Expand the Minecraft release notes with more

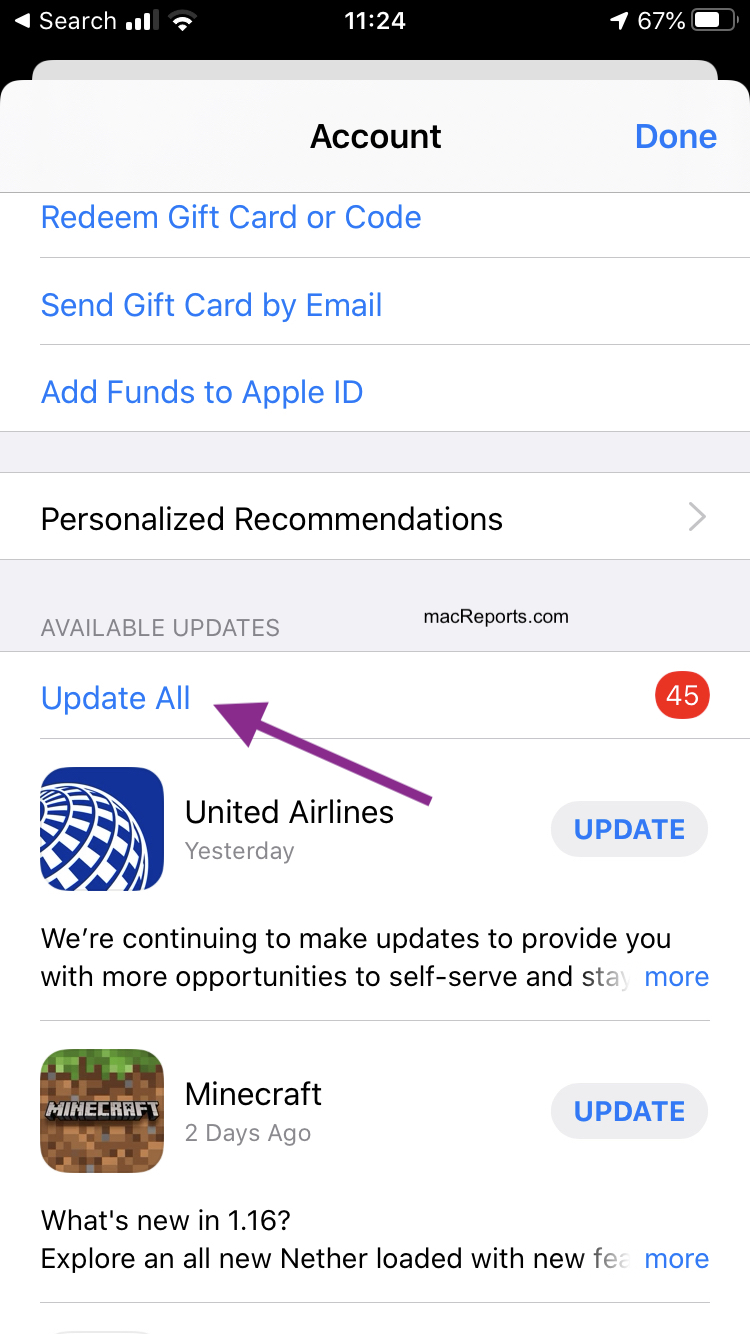[676, 1258]
